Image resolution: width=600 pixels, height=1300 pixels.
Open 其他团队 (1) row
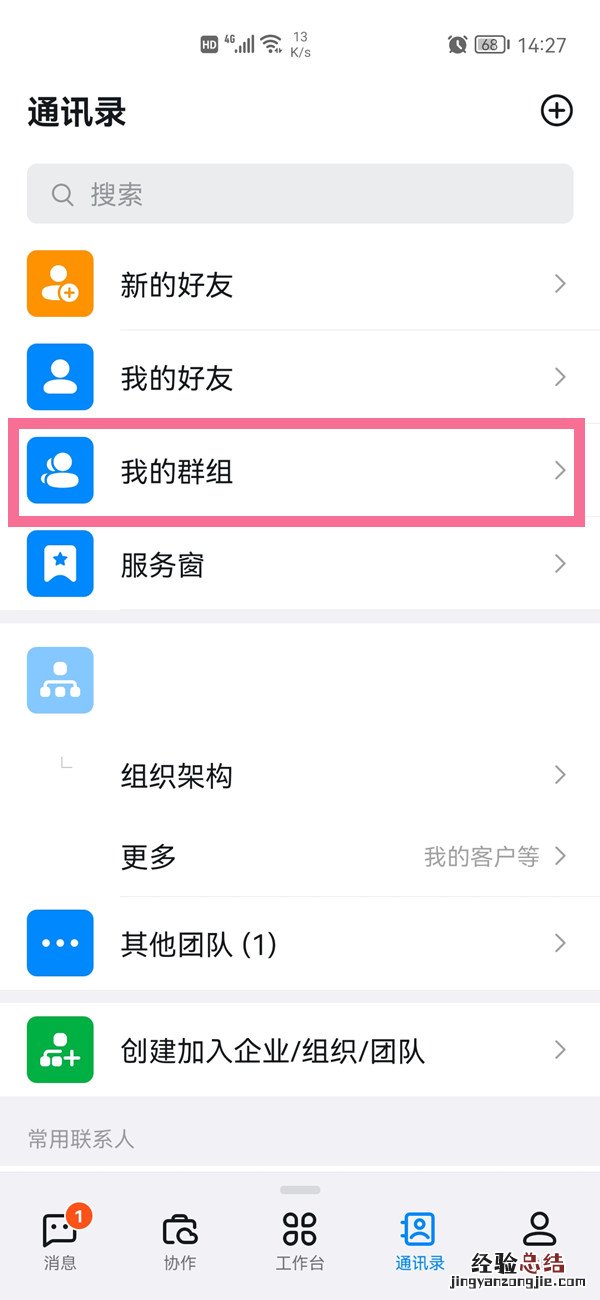coord(300,943)
